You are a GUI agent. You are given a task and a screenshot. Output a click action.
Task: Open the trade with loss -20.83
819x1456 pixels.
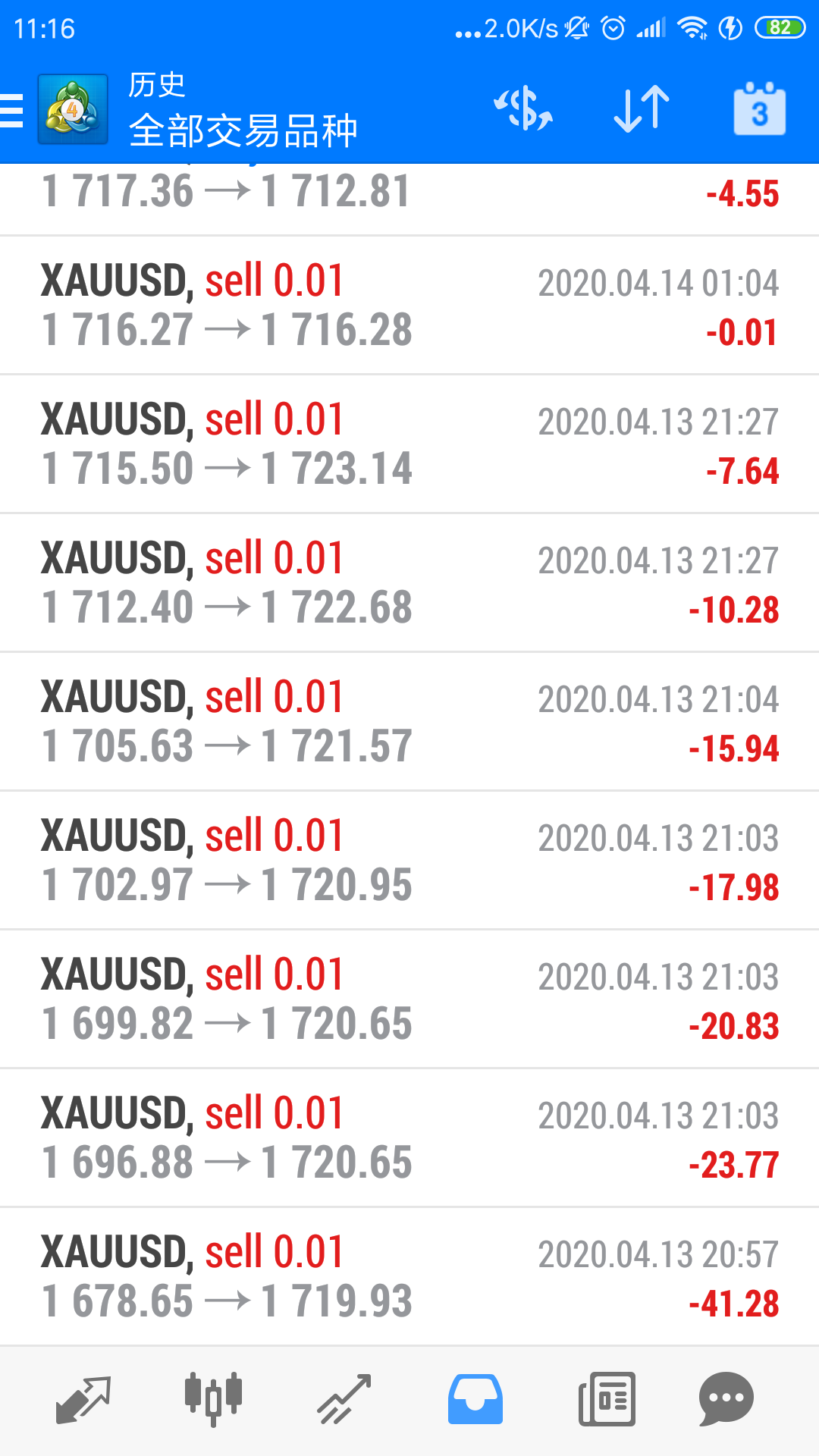(409, 999)
